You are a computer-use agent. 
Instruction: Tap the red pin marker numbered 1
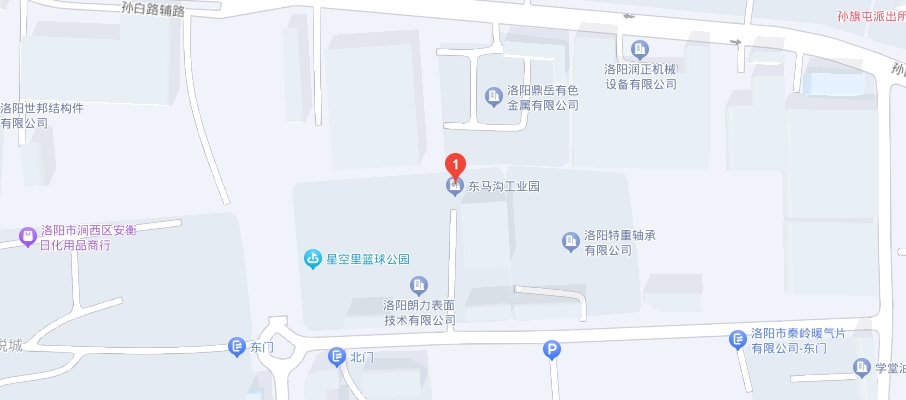coord(455,165)
